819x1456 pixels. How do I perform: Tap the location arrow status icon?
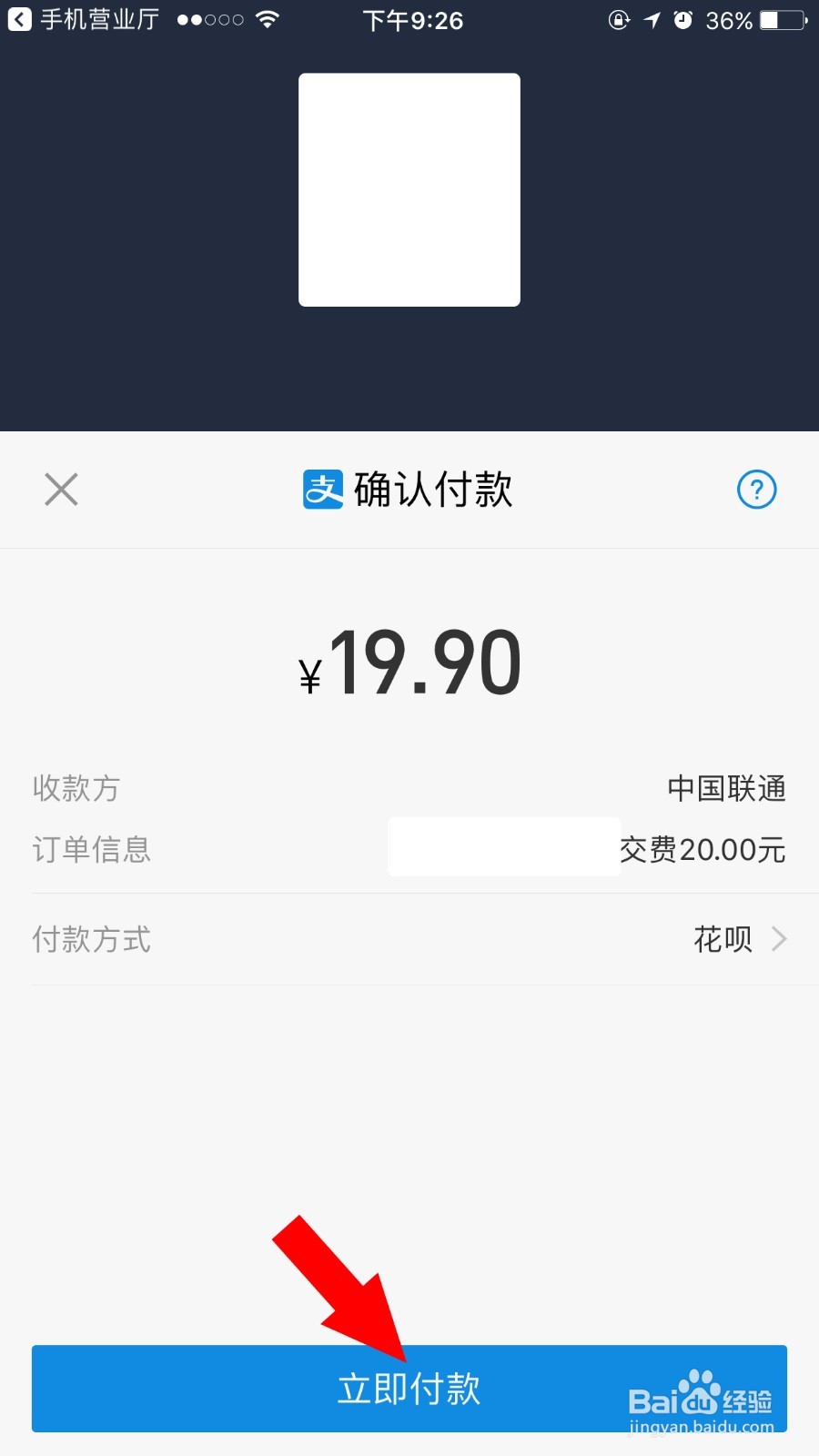[652, 19]
